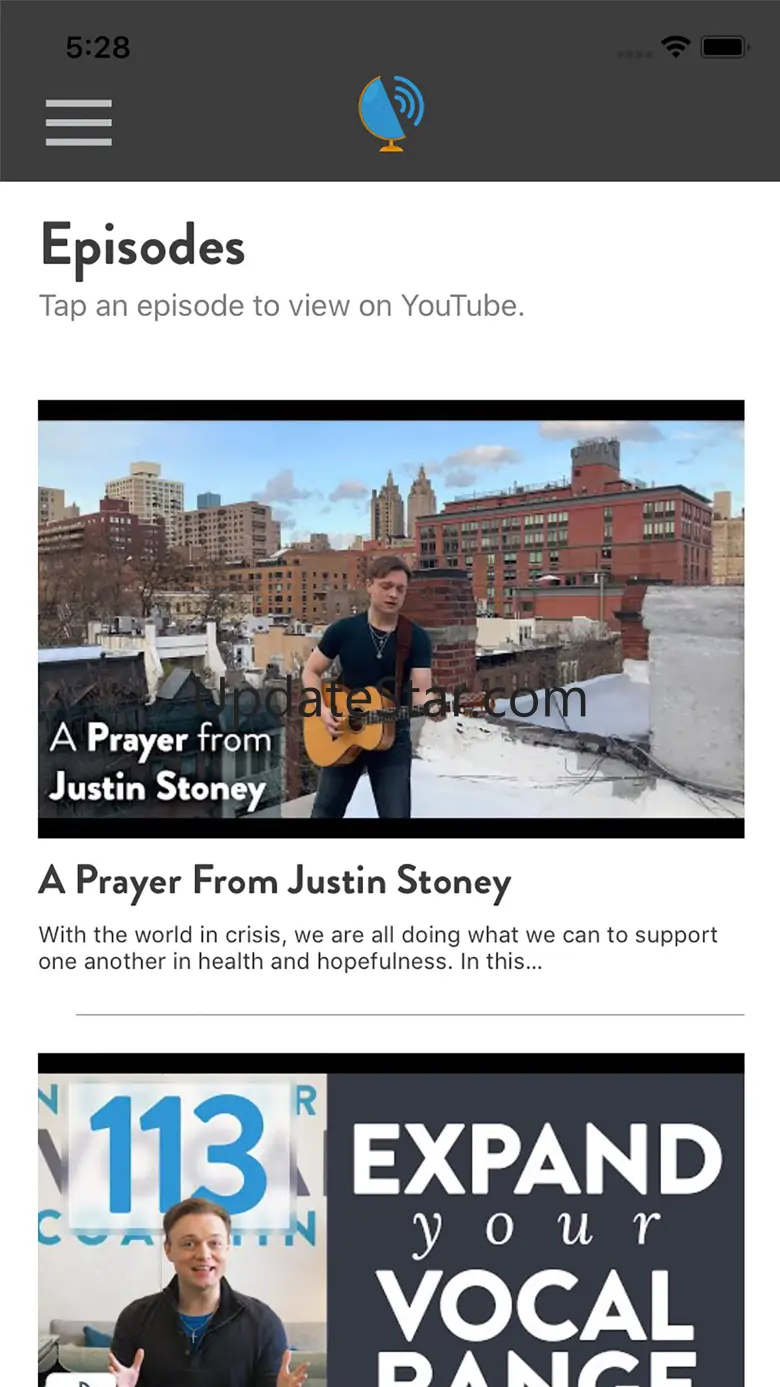Screen dimensions: 780x1387
Task: Open the hamburger navigation menu
Action: point(78,122)
